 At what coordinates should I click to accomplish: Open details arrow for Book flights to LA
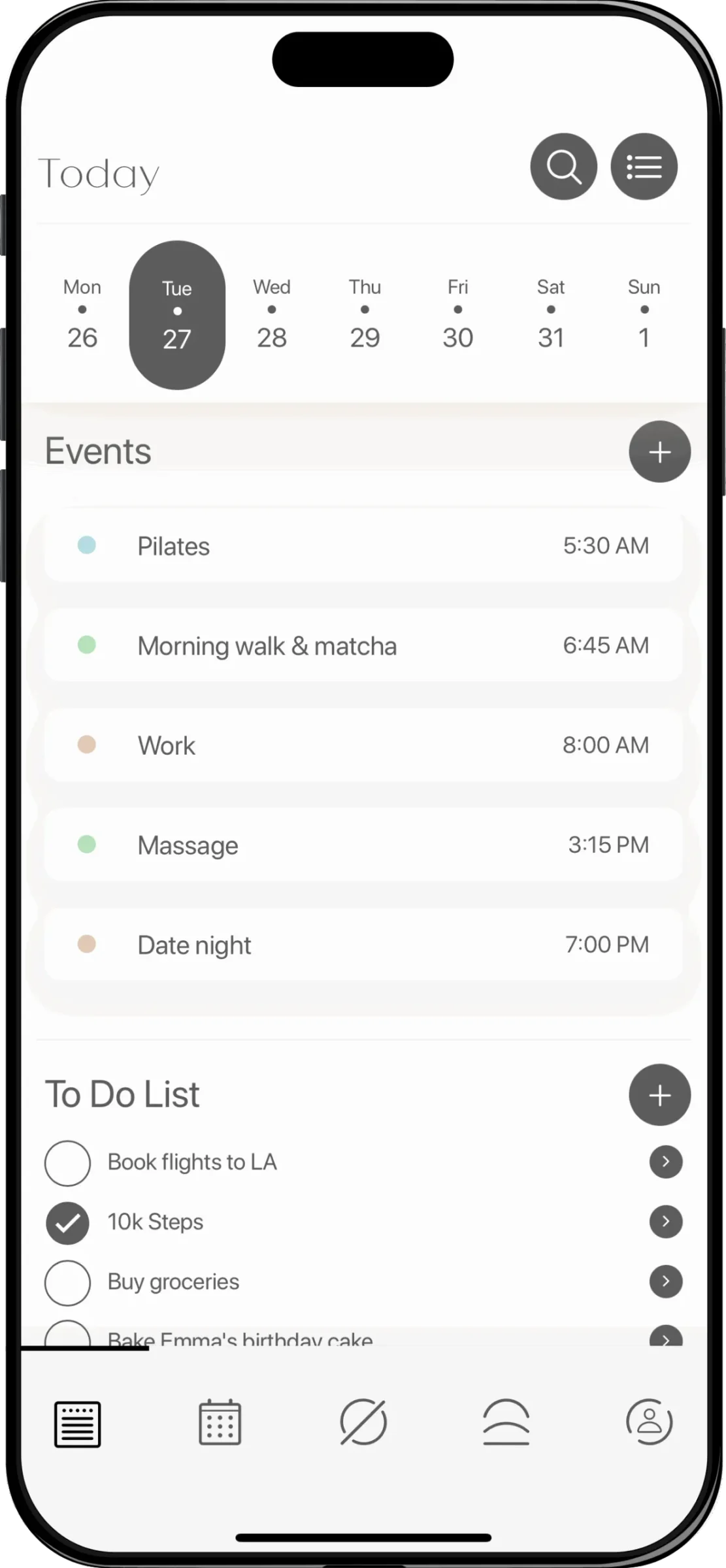[665, 1162]
